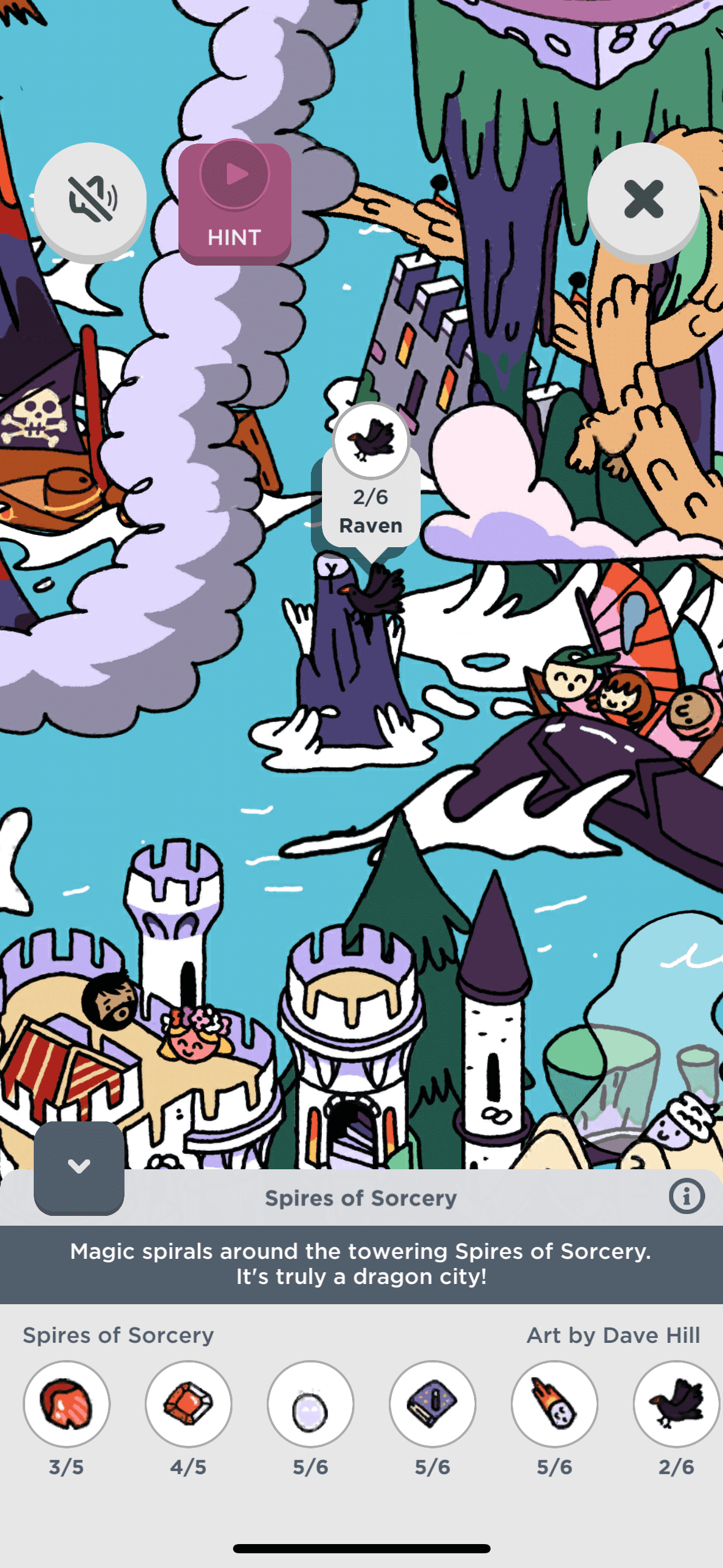The image size is (723, 1568).
Task: Select the spellbook item 5/6
Action: pos(432,1404)
